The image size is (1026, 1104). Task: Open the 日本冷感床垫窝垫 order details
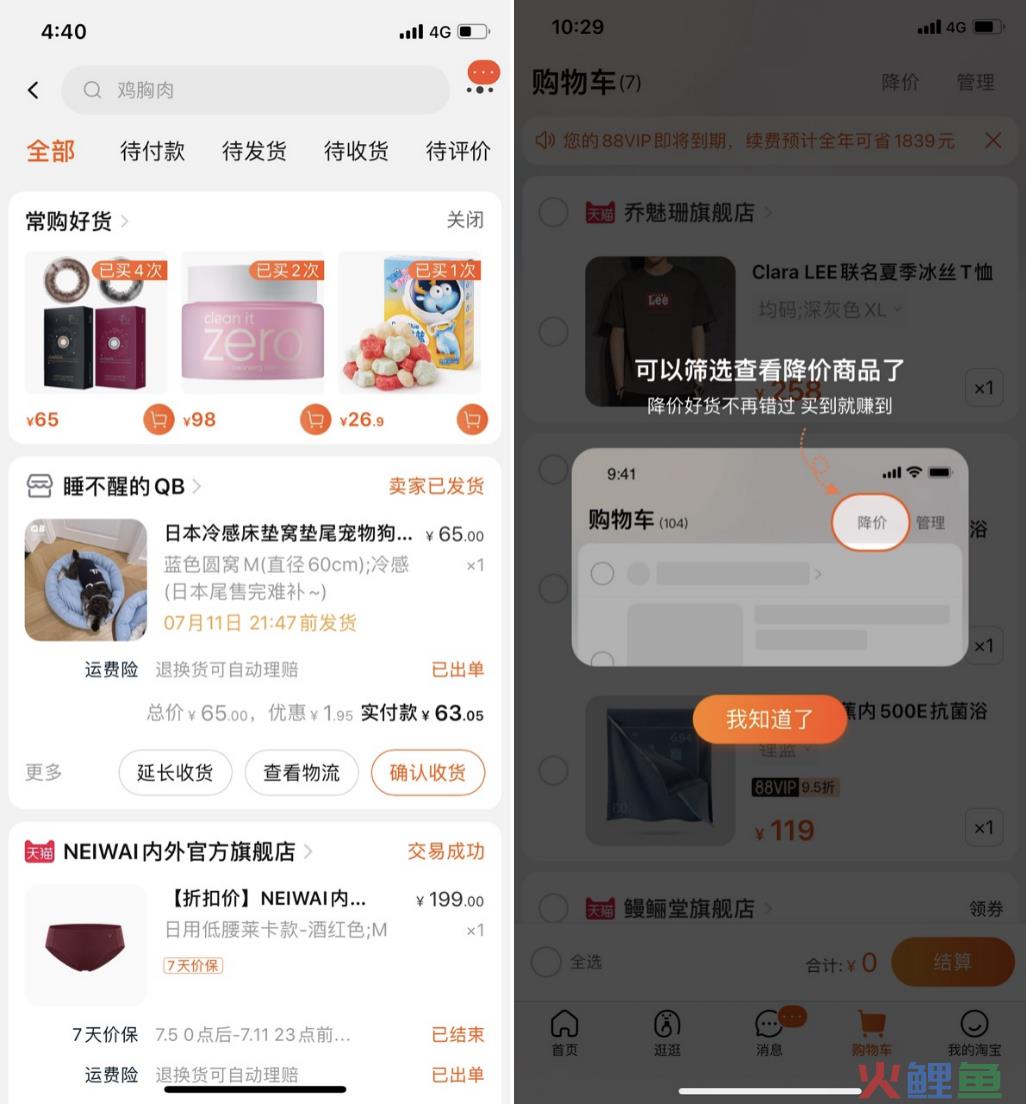(288, 535)
